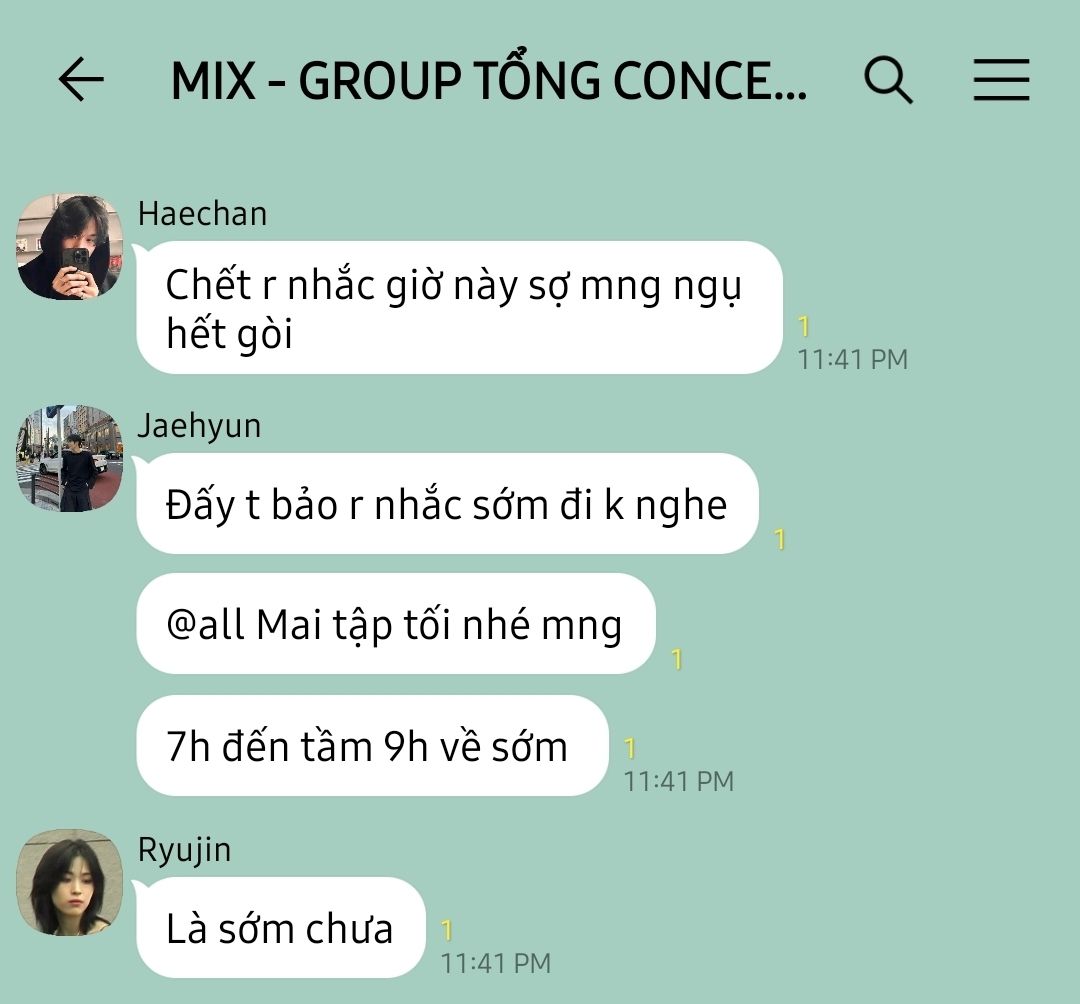Search within this group chat
This screenshot has width=1080, height=1004.
pos(889,81)
